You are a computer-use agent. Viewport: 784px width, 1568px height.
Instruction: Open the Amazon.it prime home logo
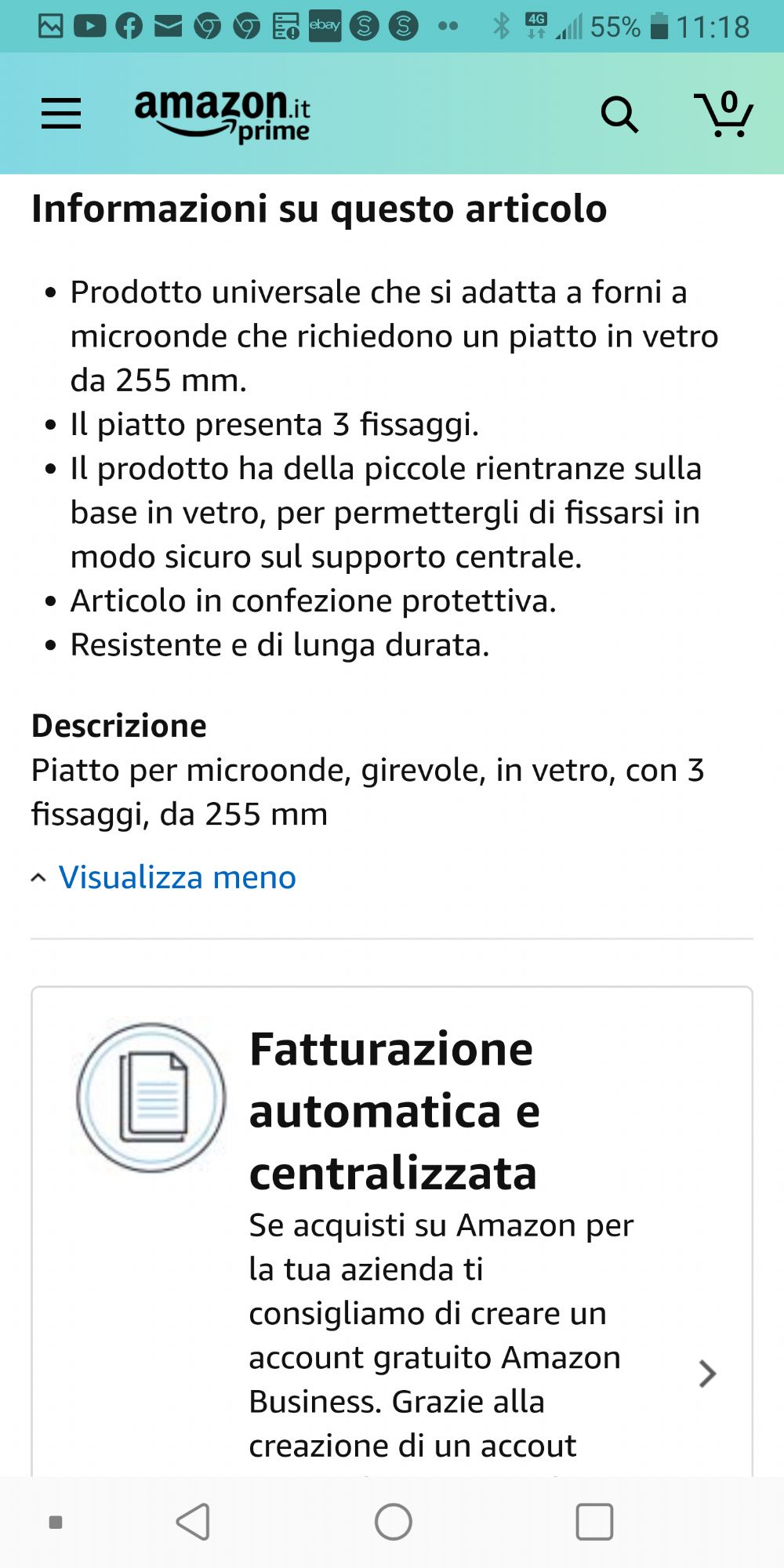[223, 116]
